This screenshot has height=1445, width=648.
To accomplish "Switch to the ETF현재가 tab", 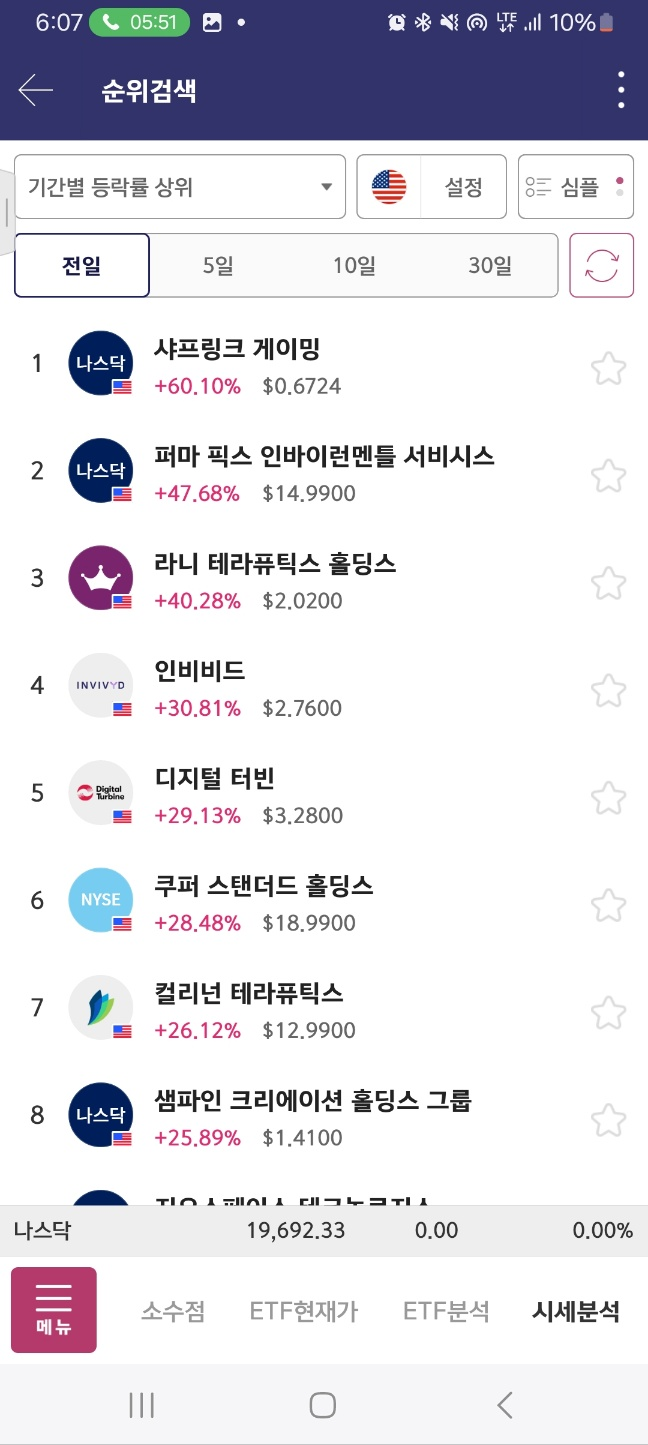I will 304,1311.
